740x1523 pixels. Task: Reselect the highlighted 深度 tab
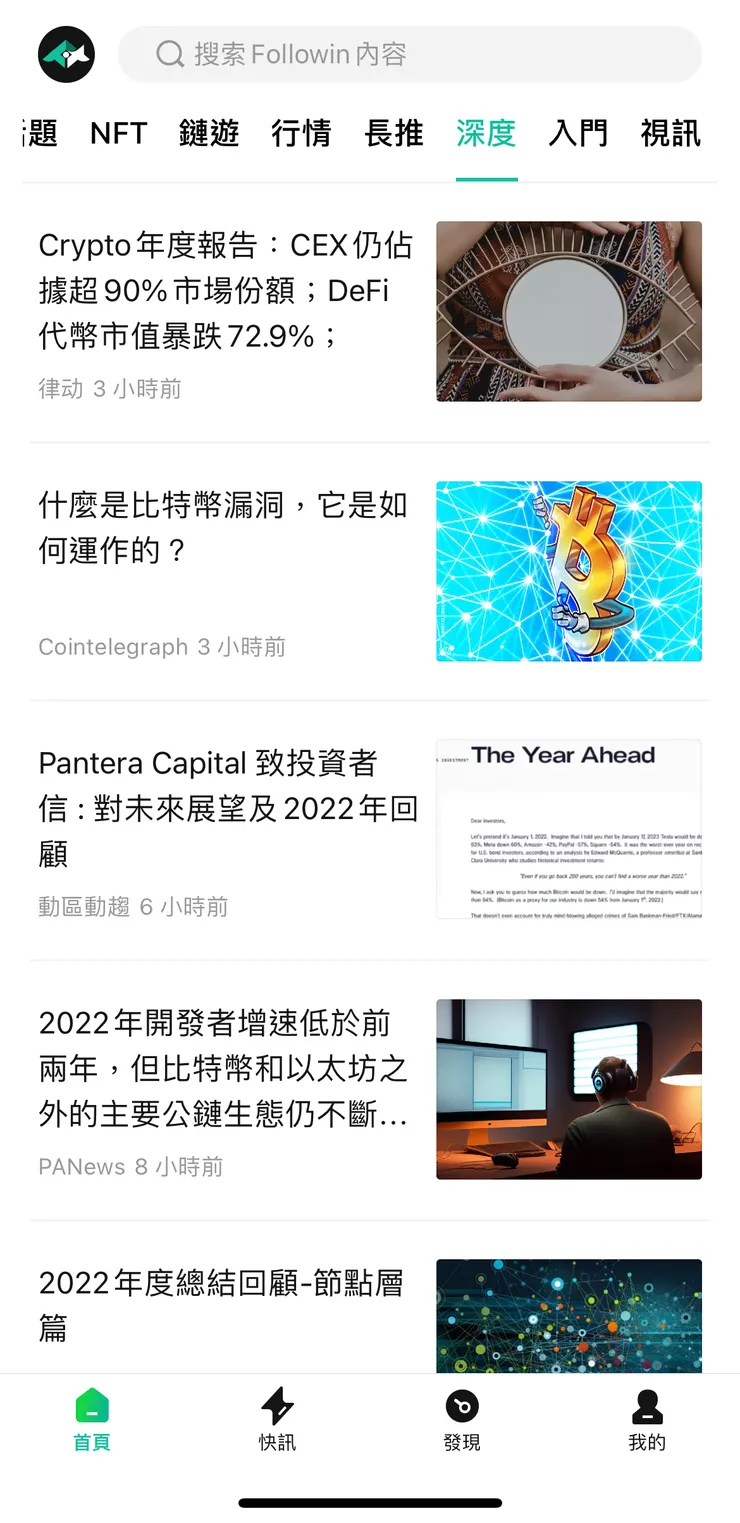click(486, 133)
